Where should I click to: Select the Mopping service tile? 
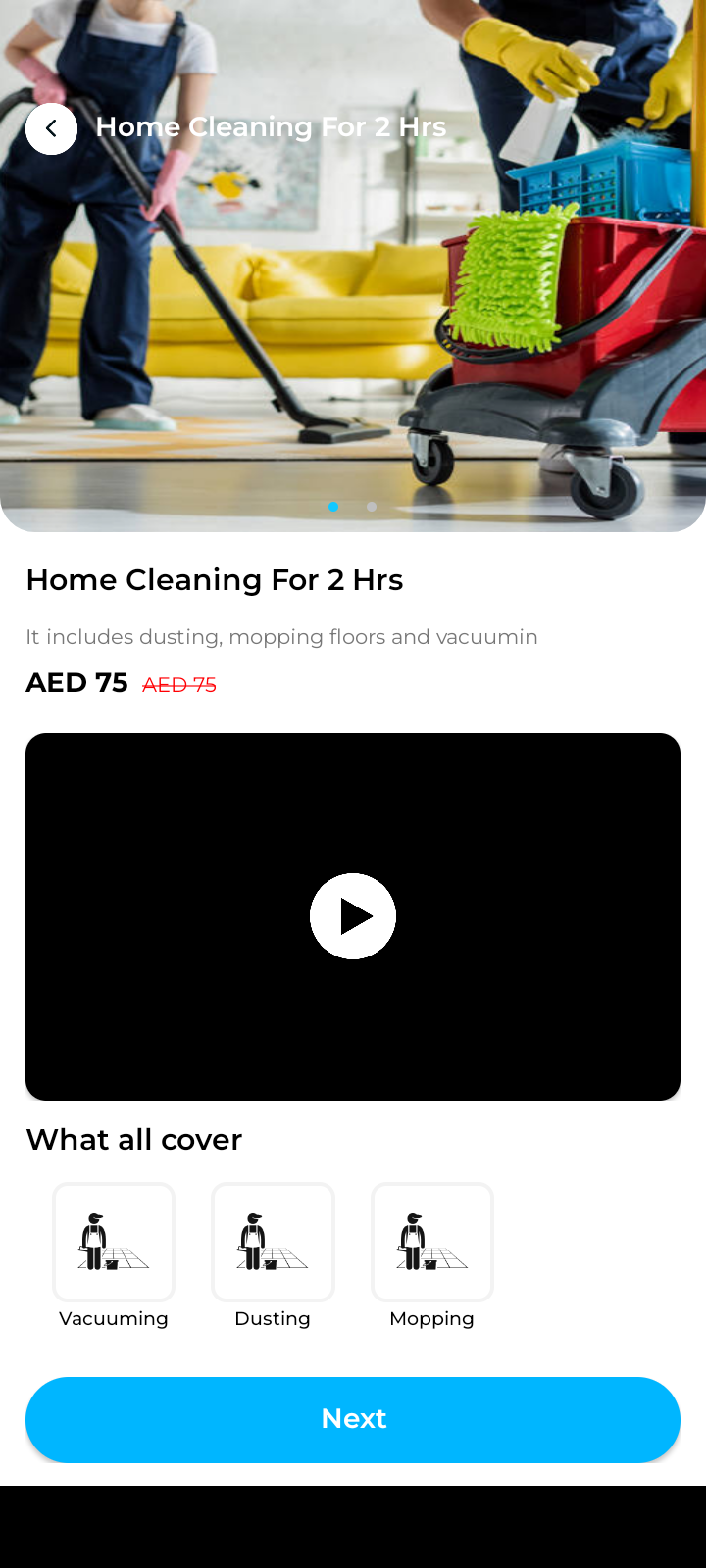click(x=431, y=1243)
